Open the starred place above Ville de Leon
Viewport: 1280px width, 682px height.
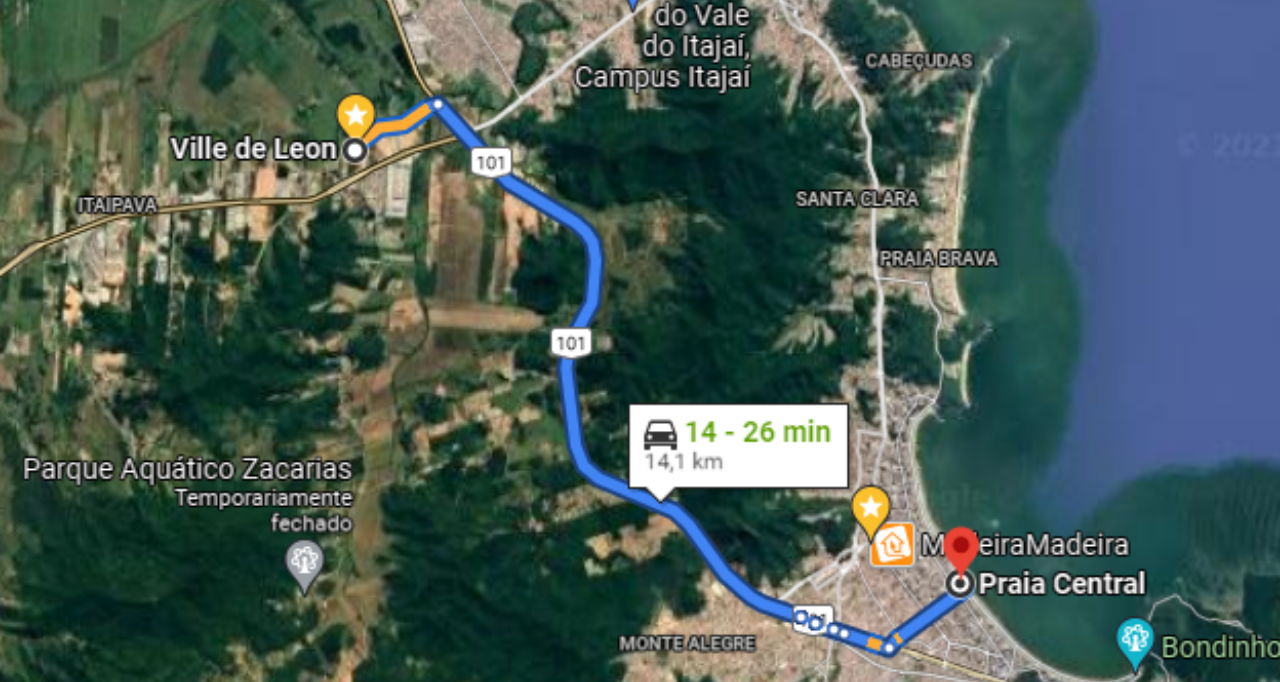(355, 114)
